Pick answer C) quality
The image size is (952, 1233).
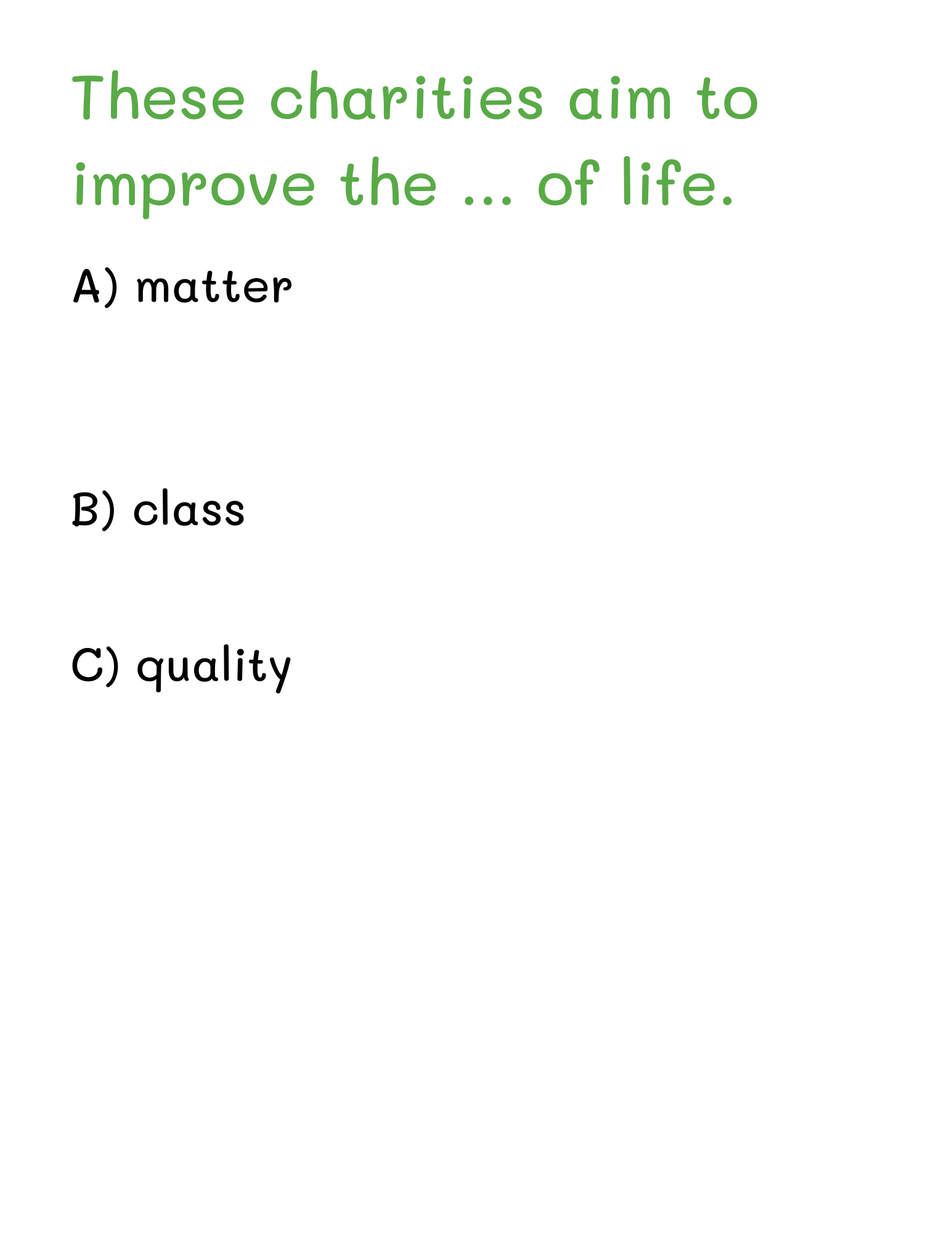[181, 667]
